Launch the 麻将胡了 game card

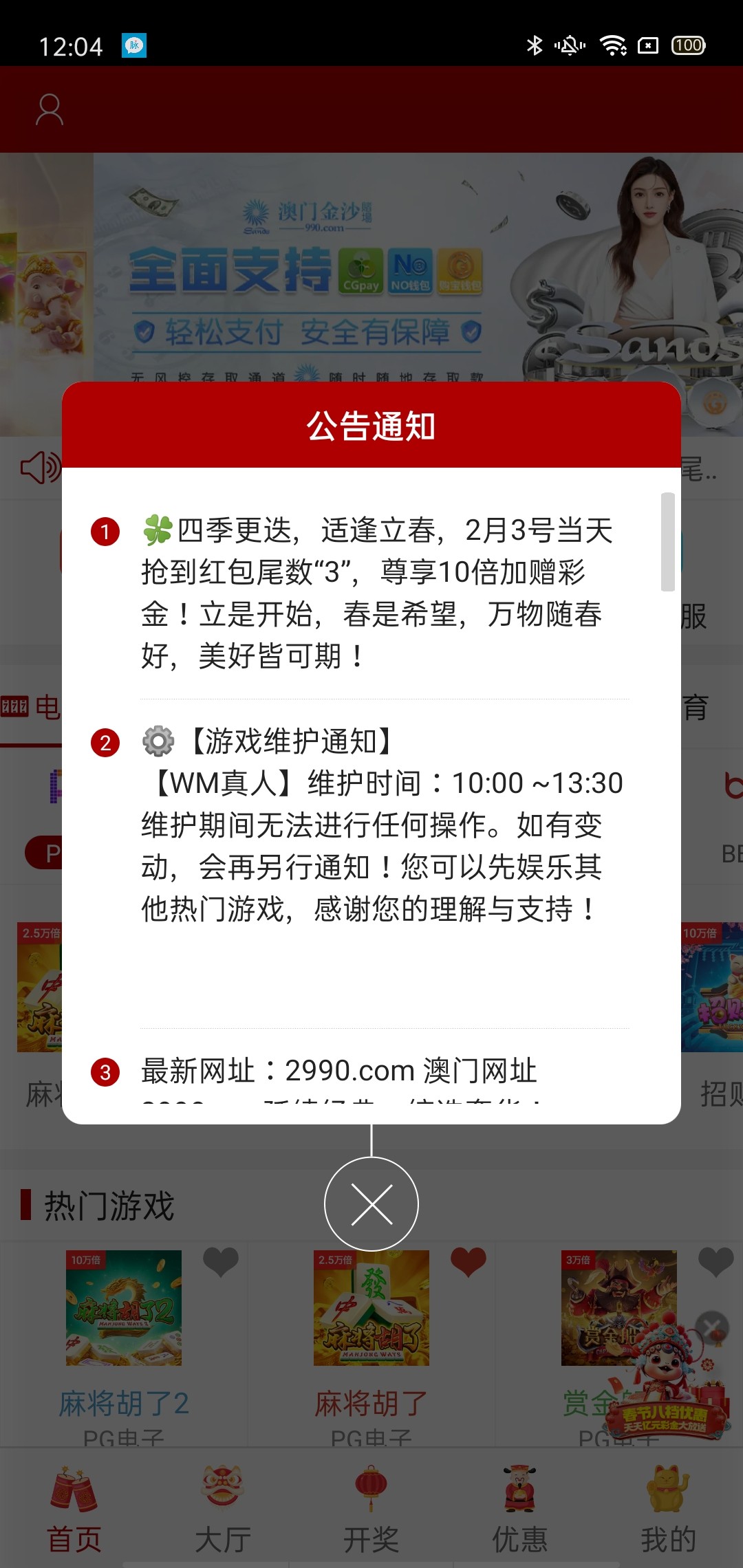coord(371,1308)
